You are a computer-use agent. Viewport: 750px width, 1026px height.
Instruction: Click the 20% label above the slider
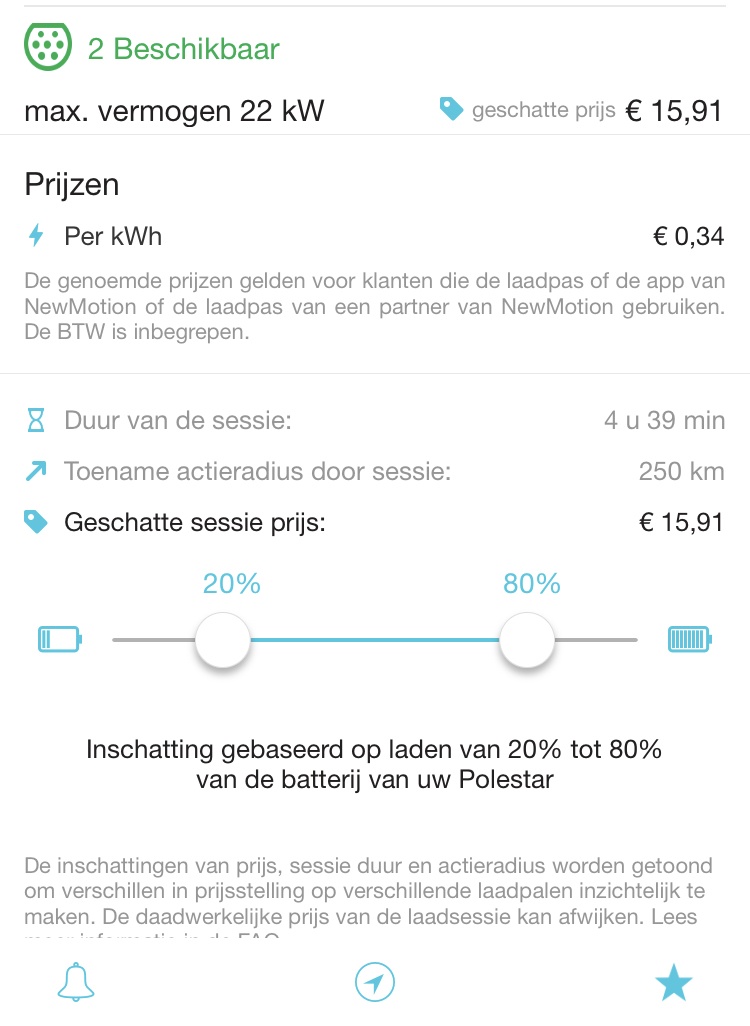[x=231, y=581]
